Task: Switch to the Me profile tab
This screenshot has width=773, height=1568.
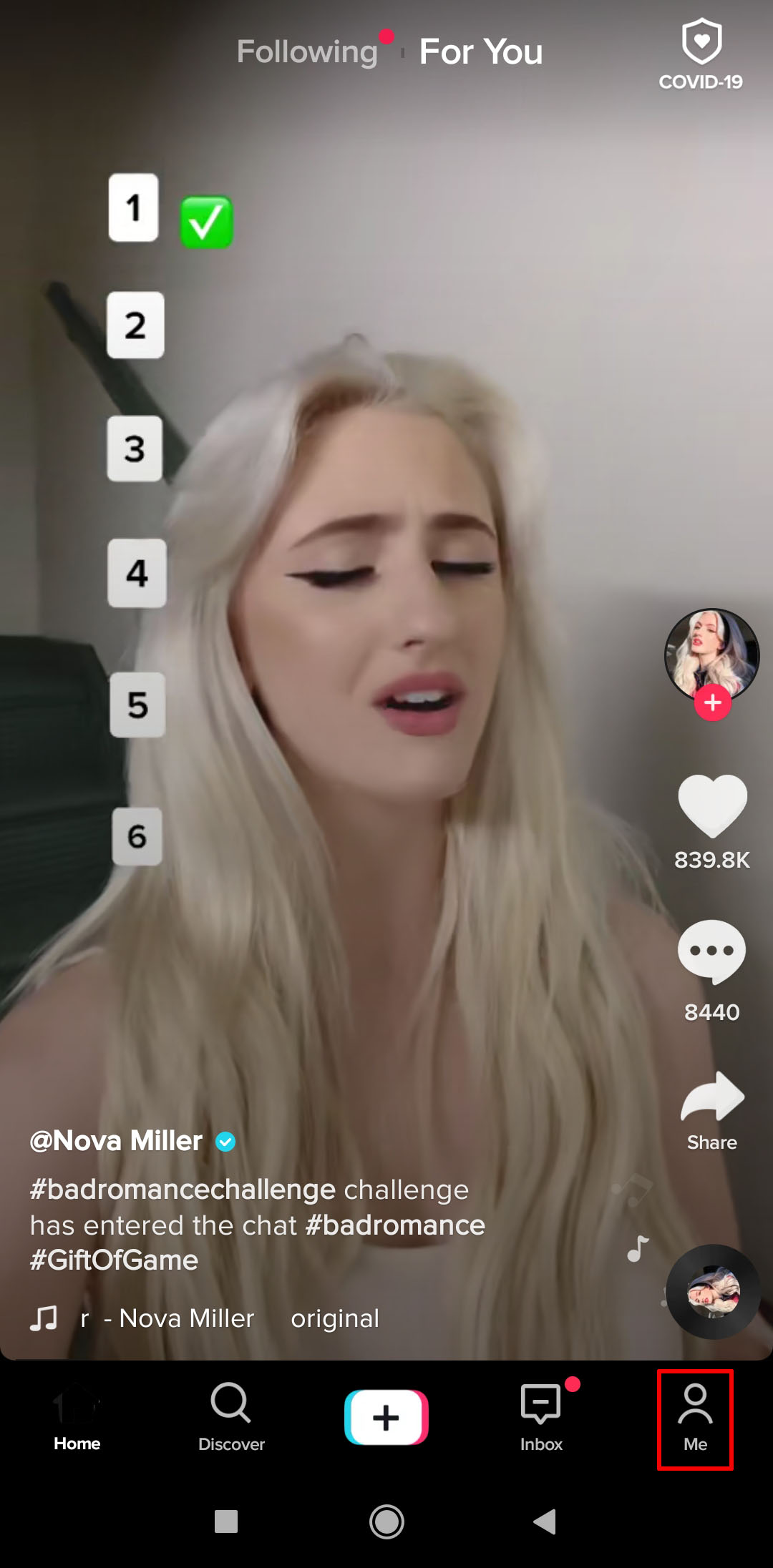Action: [x=695, y=1418]
